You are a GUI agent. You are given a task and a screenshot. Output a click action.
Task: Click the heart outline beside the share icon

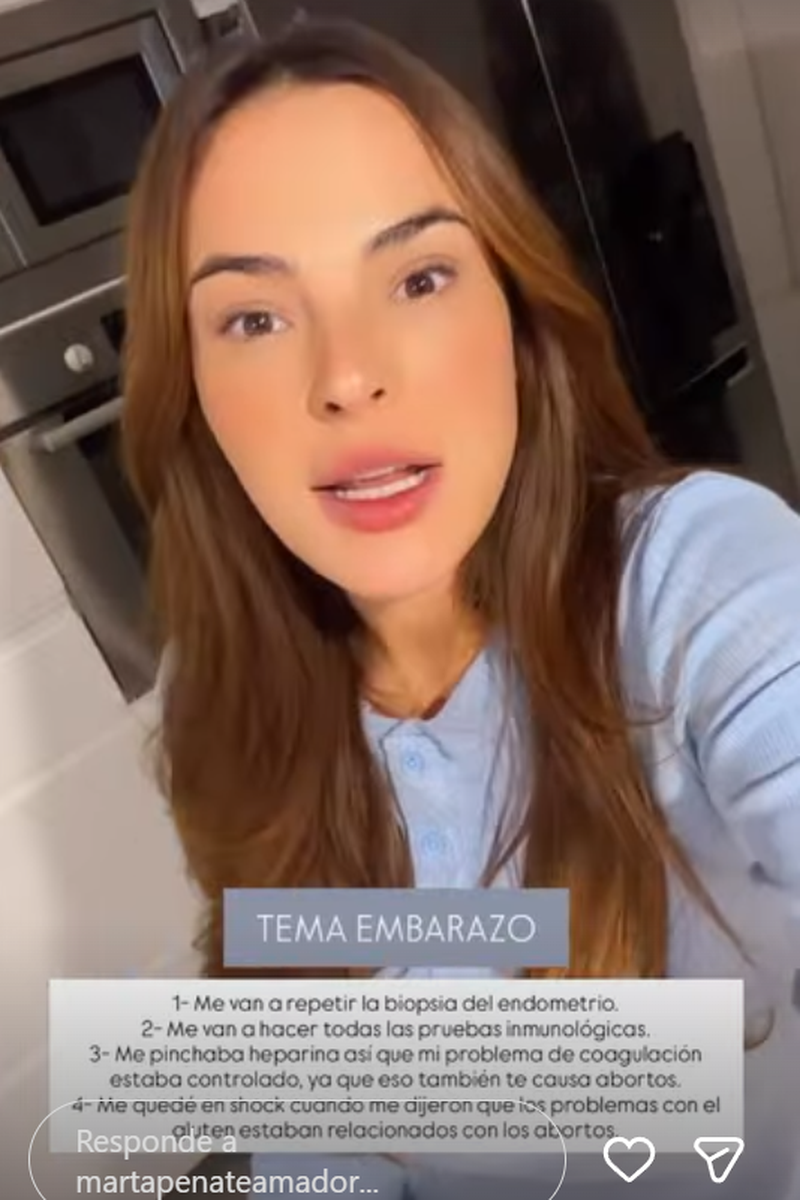[629, 1158]
